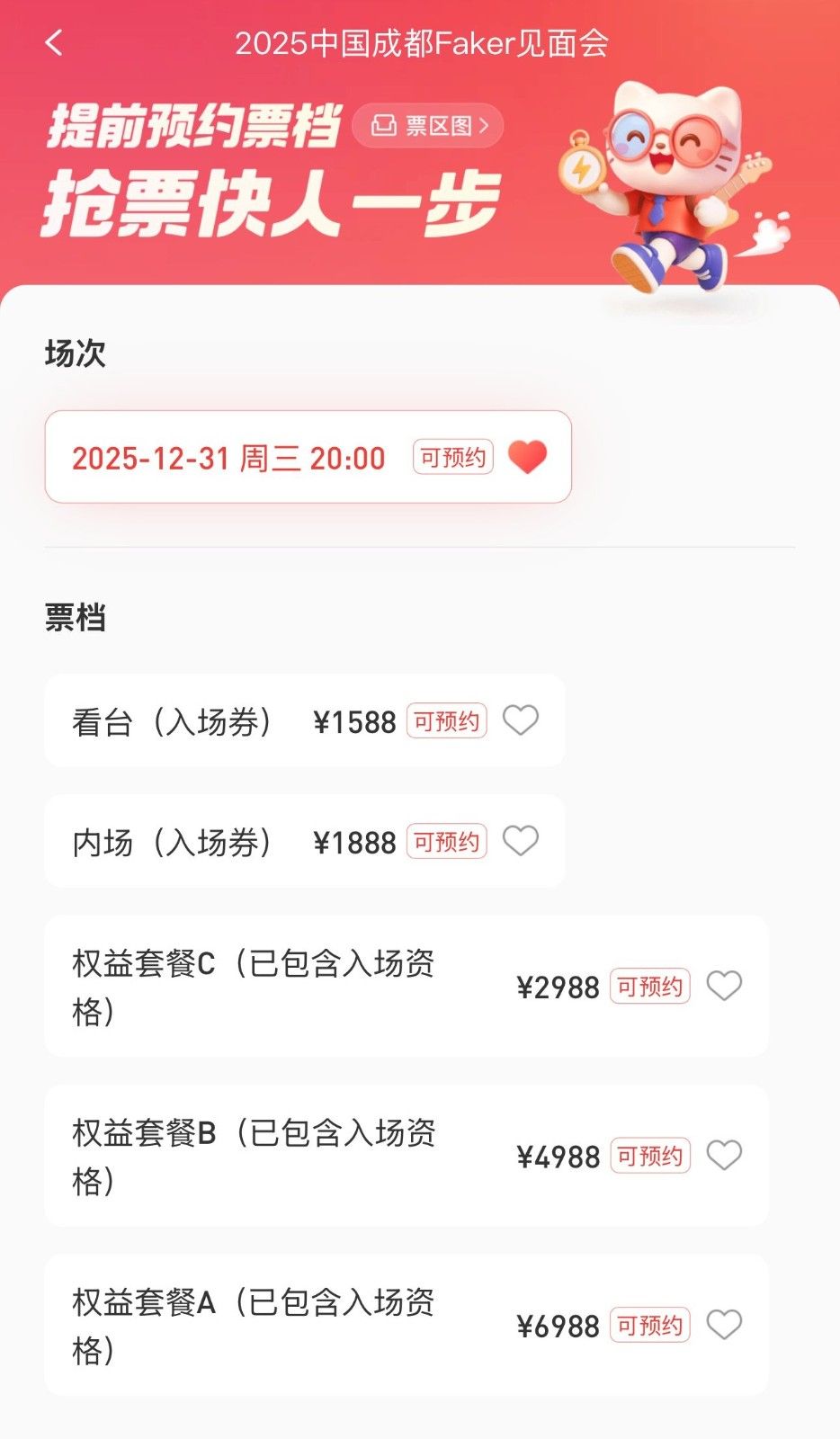Favorite the 内场（入场券）ticket with its heart
The height and width of the screenshot is (1439, 840).
(x=522, y=841)
